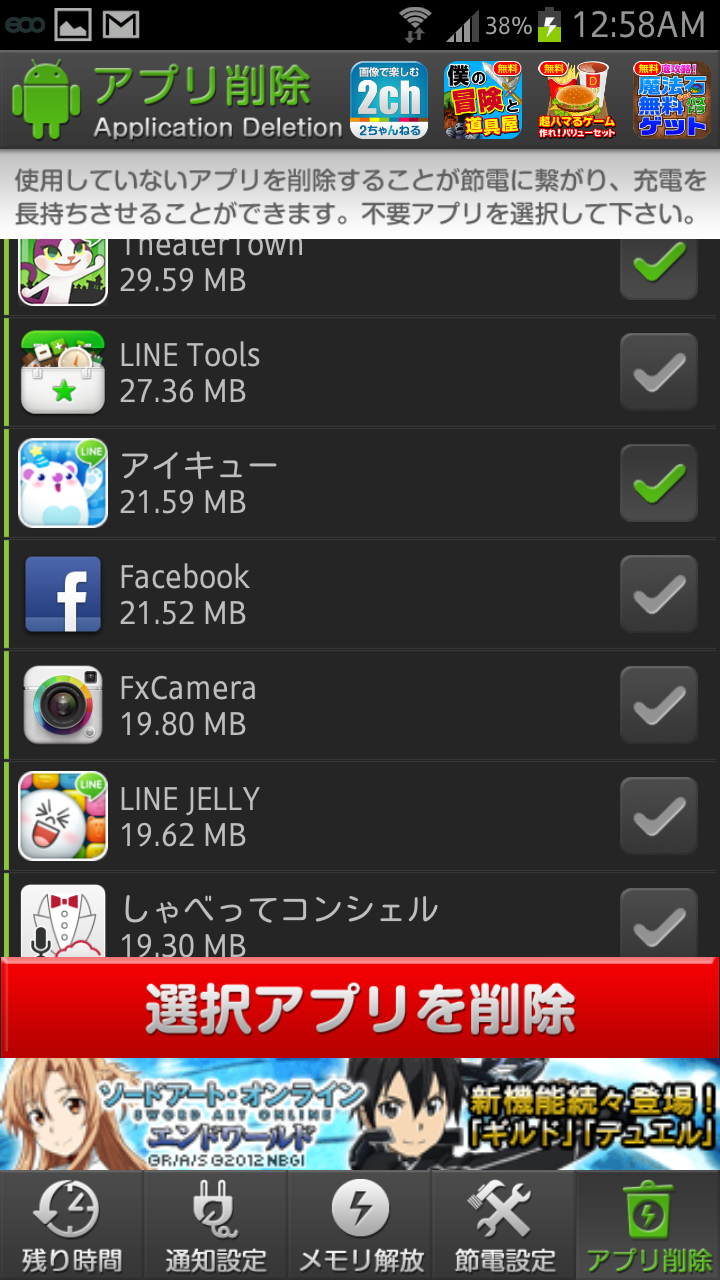Open the burger game ad icon
The image size is (720, 1280).
pos(577,100)
